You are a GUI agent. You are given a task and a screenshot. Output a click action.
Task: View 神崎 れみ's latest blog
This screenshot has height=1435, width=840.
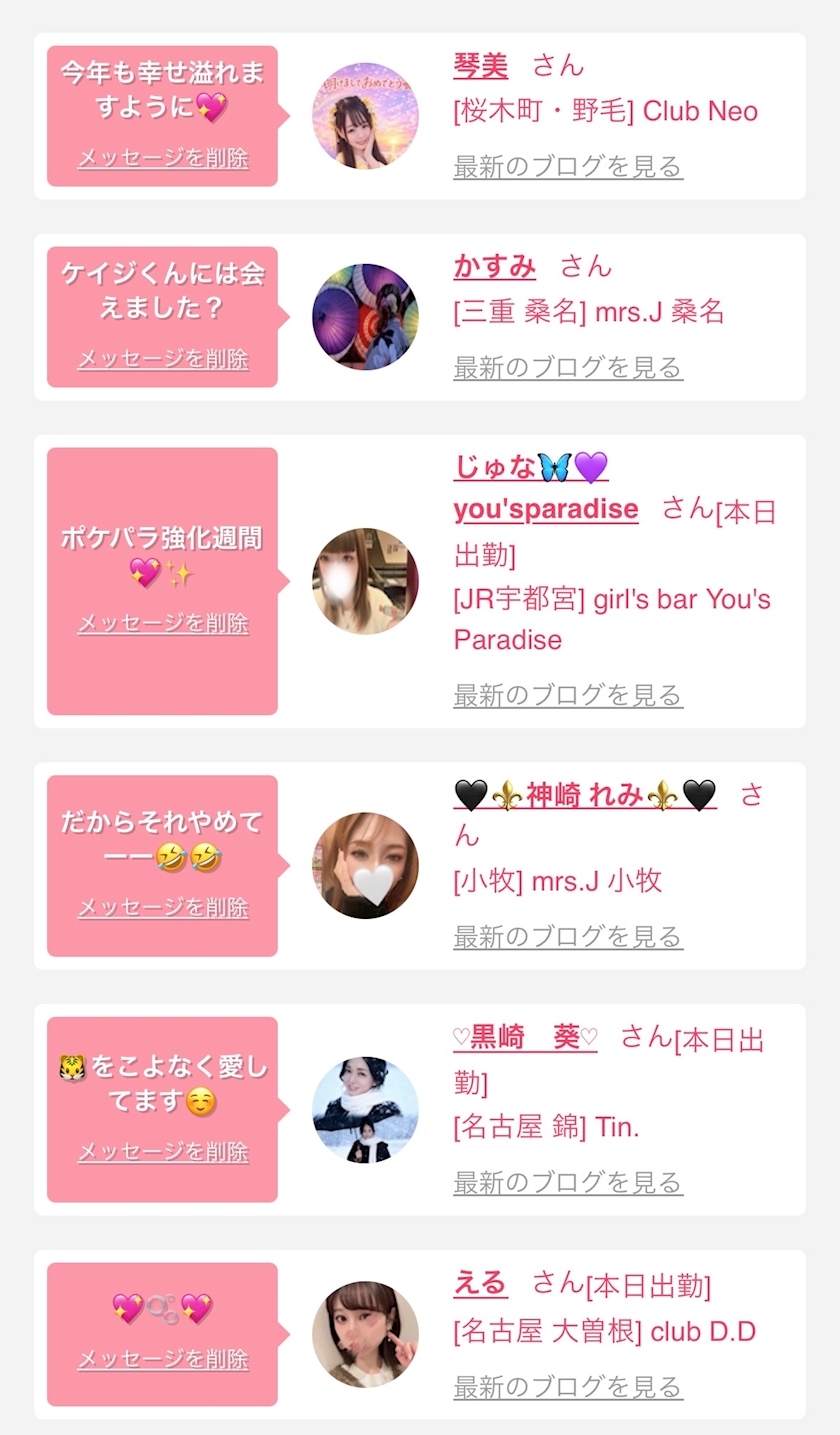pyautogui.click(x=567, y=937)
